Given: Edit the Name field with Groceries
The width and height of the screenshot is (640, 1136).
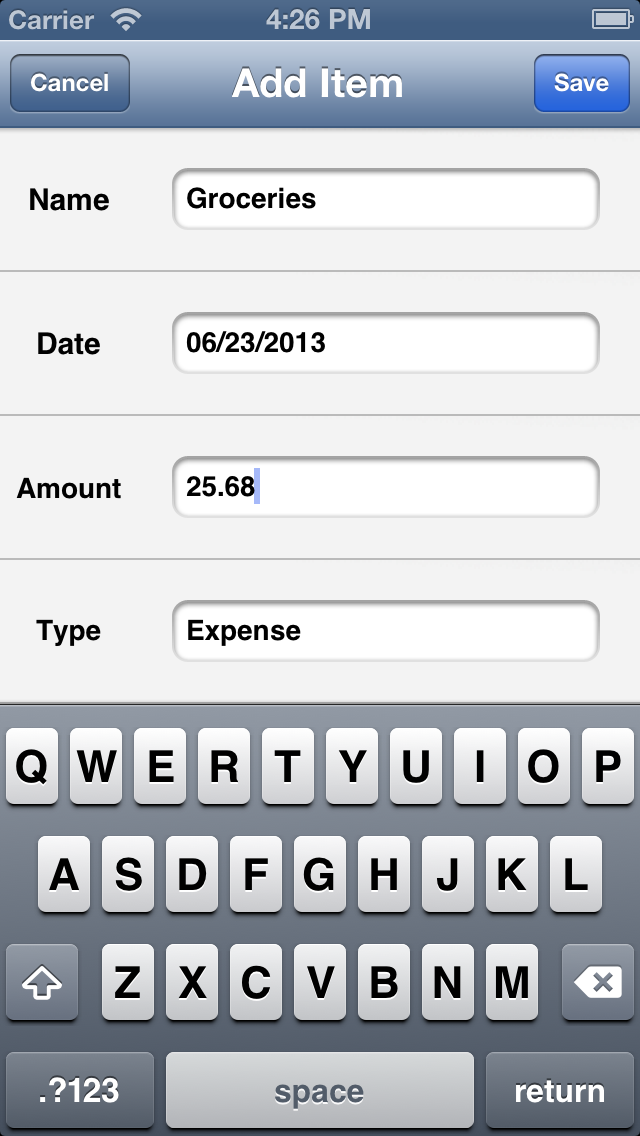Looking at the screenshot, I should click(x=386, y=199).
